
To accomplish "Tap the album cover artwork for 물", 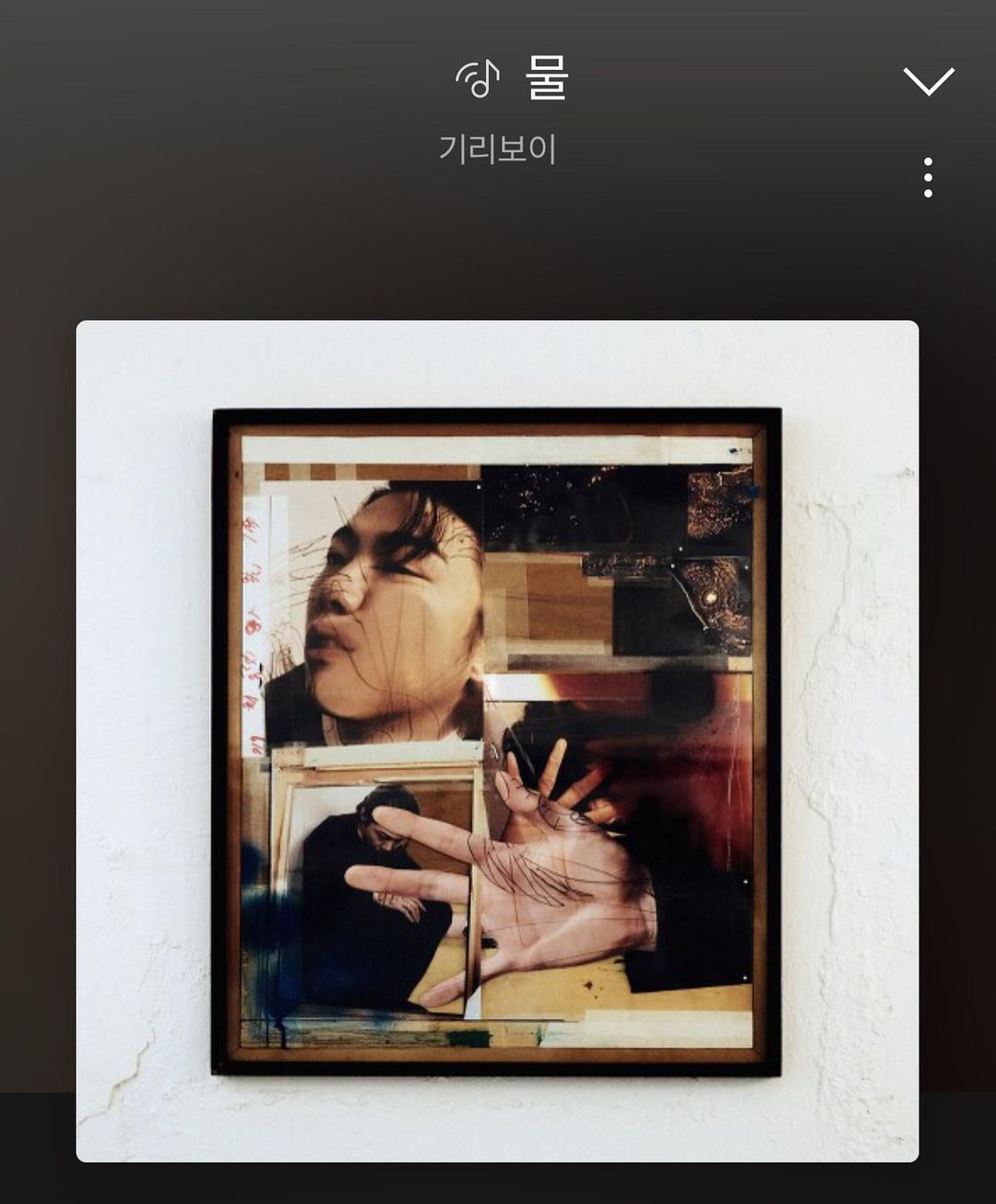I will tap(497, 740).
